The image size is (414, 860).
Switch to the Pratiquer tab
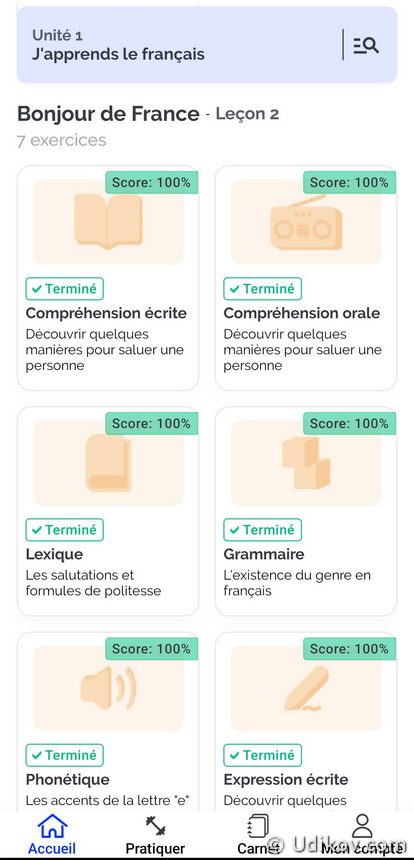pyautogui.click(x=155, y=835)
